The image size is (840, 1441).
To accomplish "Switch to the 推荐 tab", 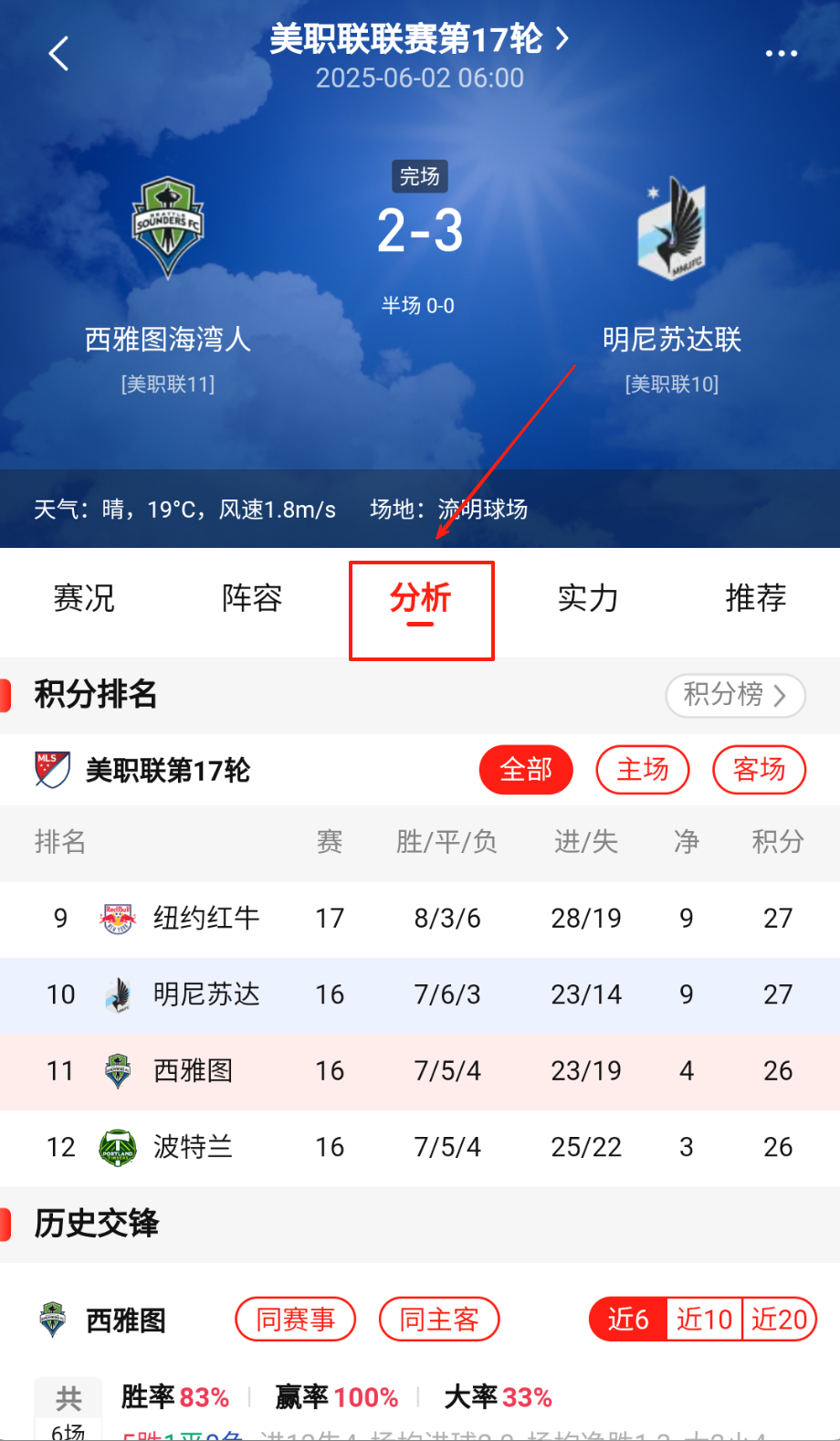I will [x=755, y=599].
